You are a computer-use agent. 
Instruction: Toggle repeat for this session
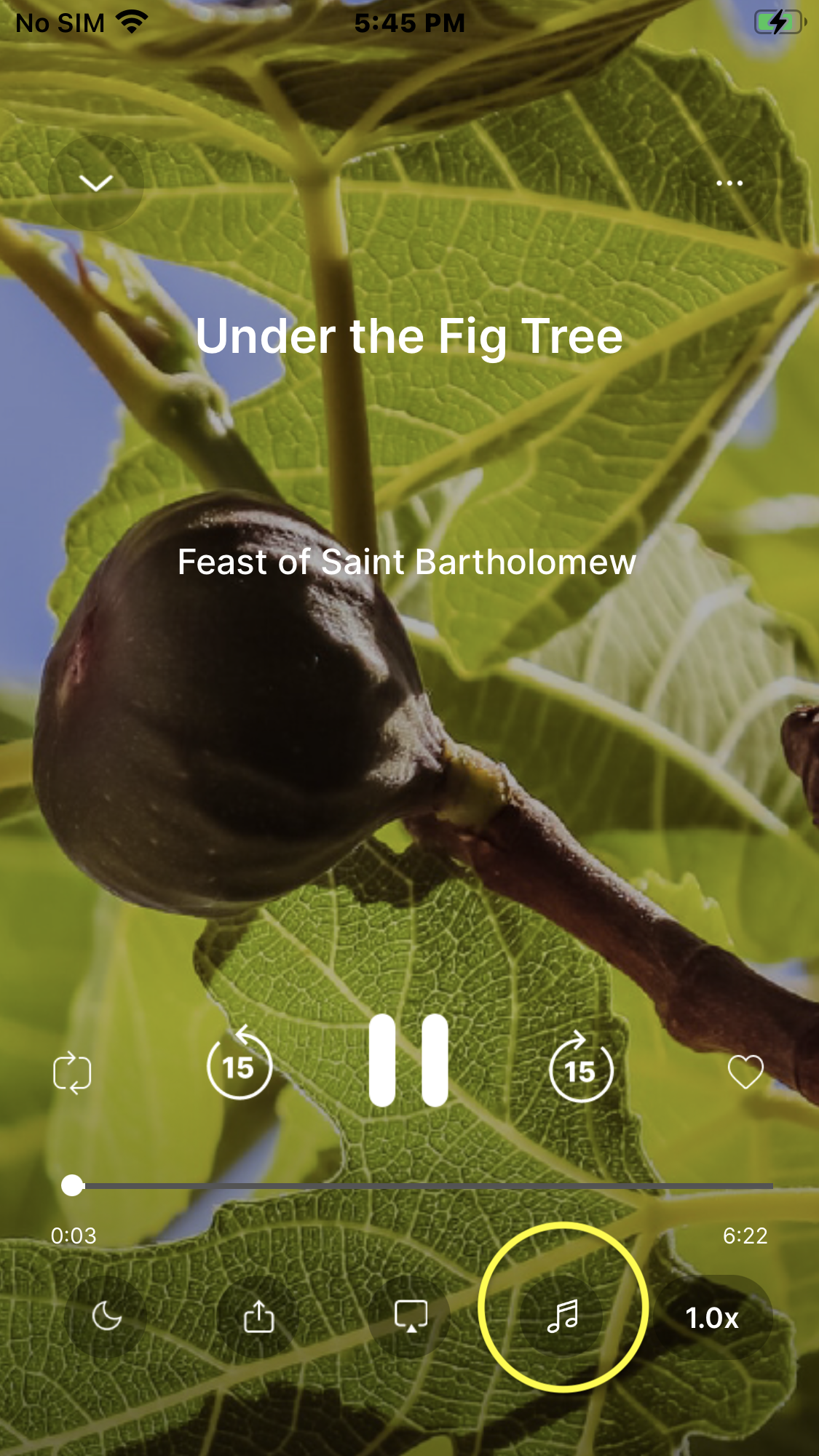tap(72, 1073)
